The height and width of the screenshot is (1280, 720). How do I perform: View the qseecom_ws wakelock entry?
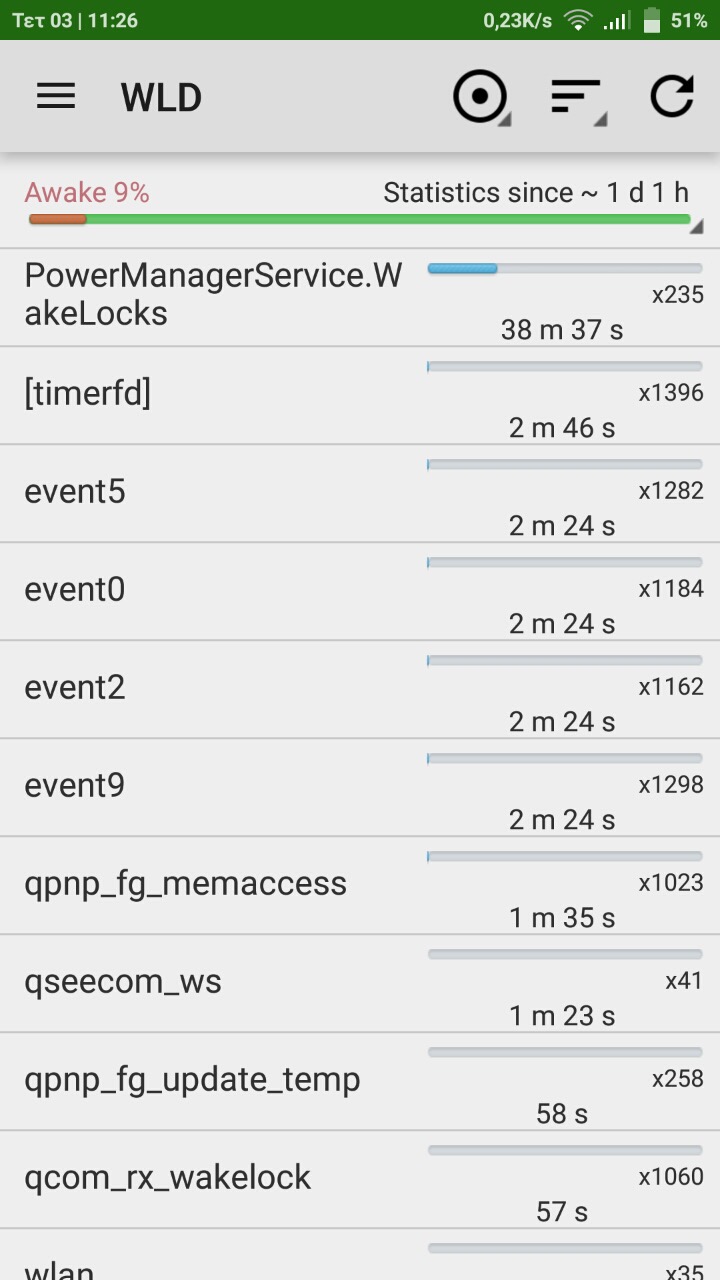360,983
